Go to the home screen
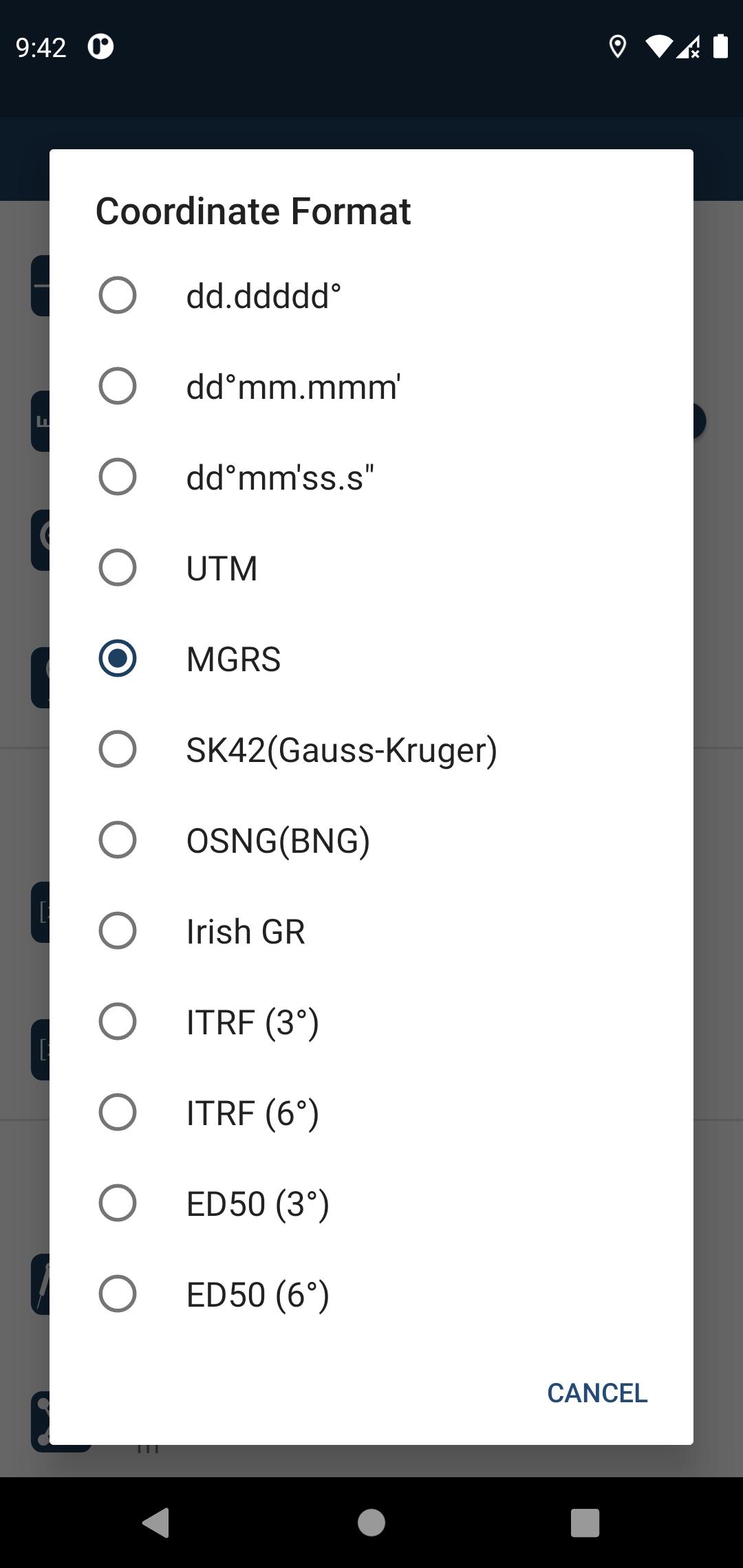743x1568 pixels. 371,1523
